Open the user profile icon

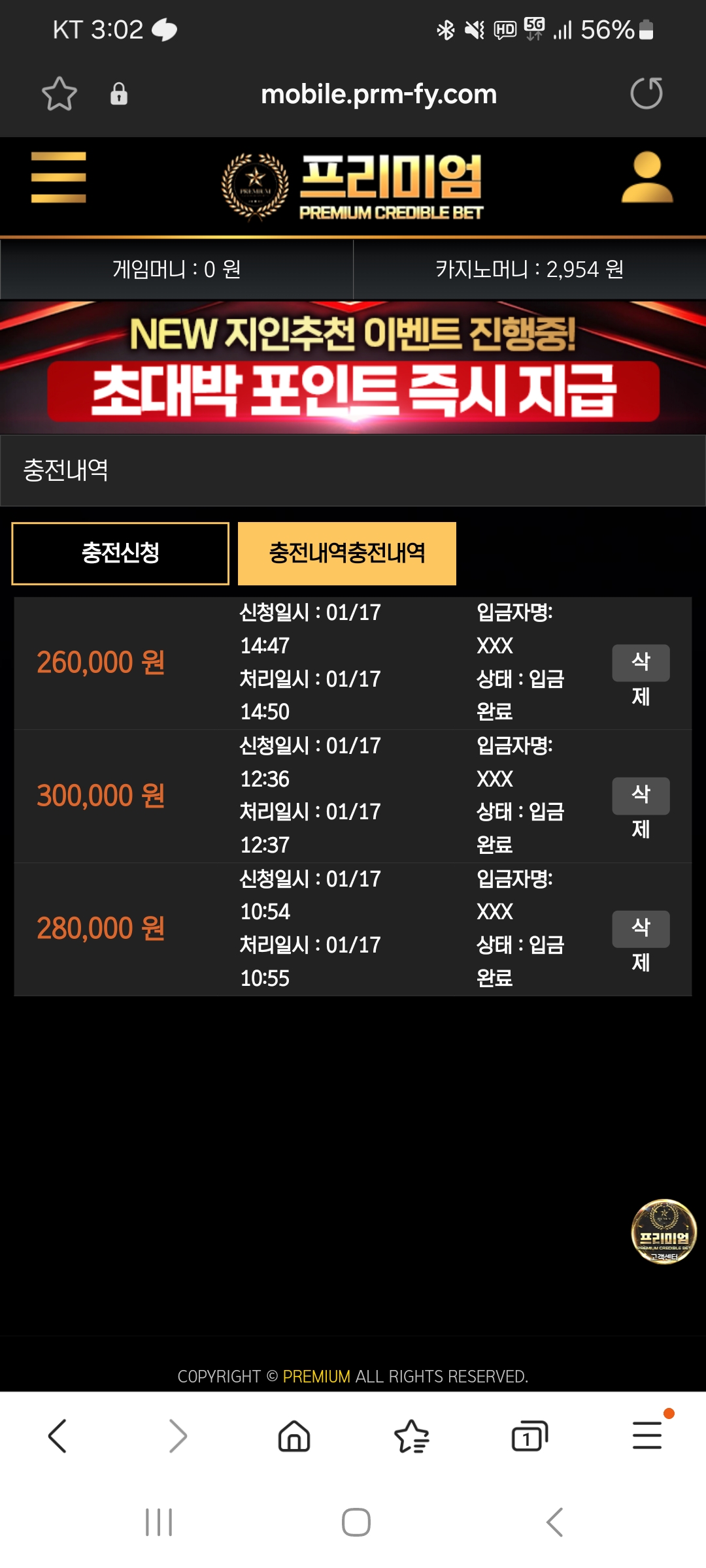coord(647,178)
